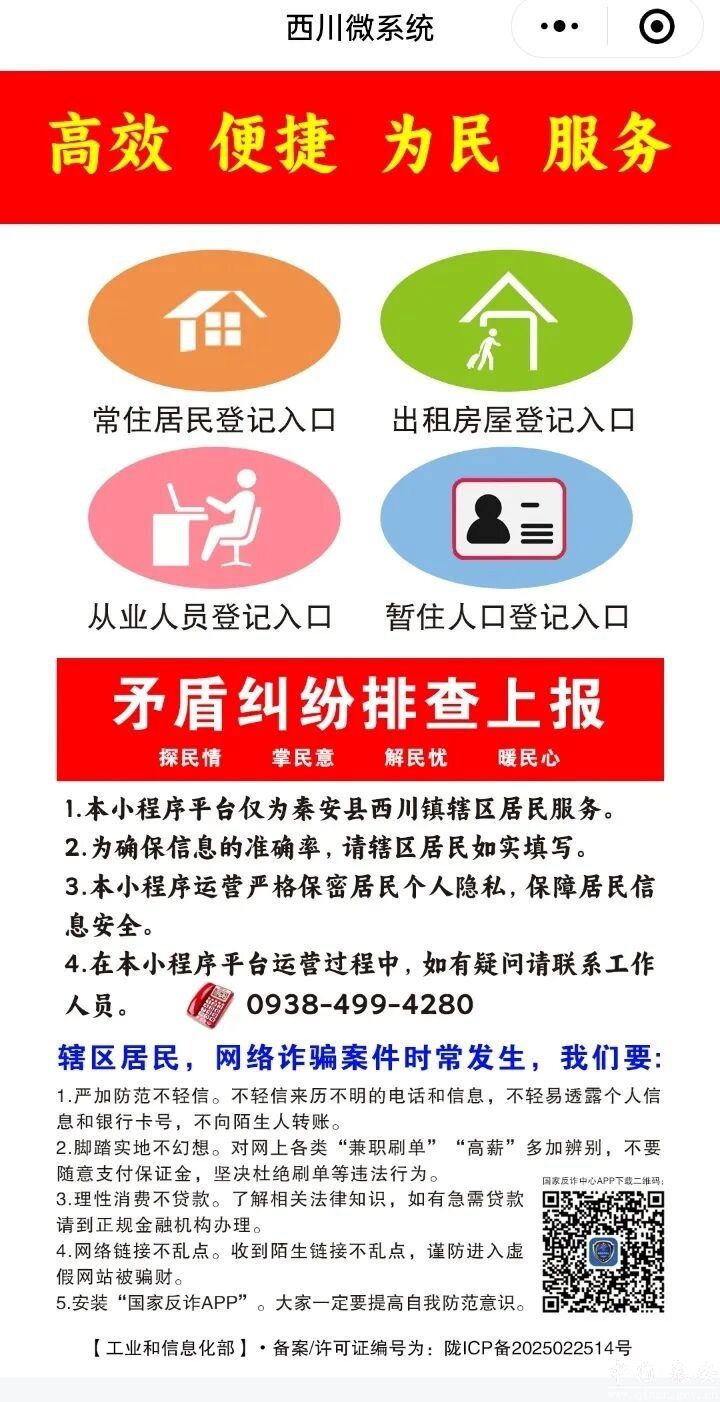The width and height of the screenshot is (720, 1402).
Task: Open the mini program more-options menu
Action: tap(560, 28)
